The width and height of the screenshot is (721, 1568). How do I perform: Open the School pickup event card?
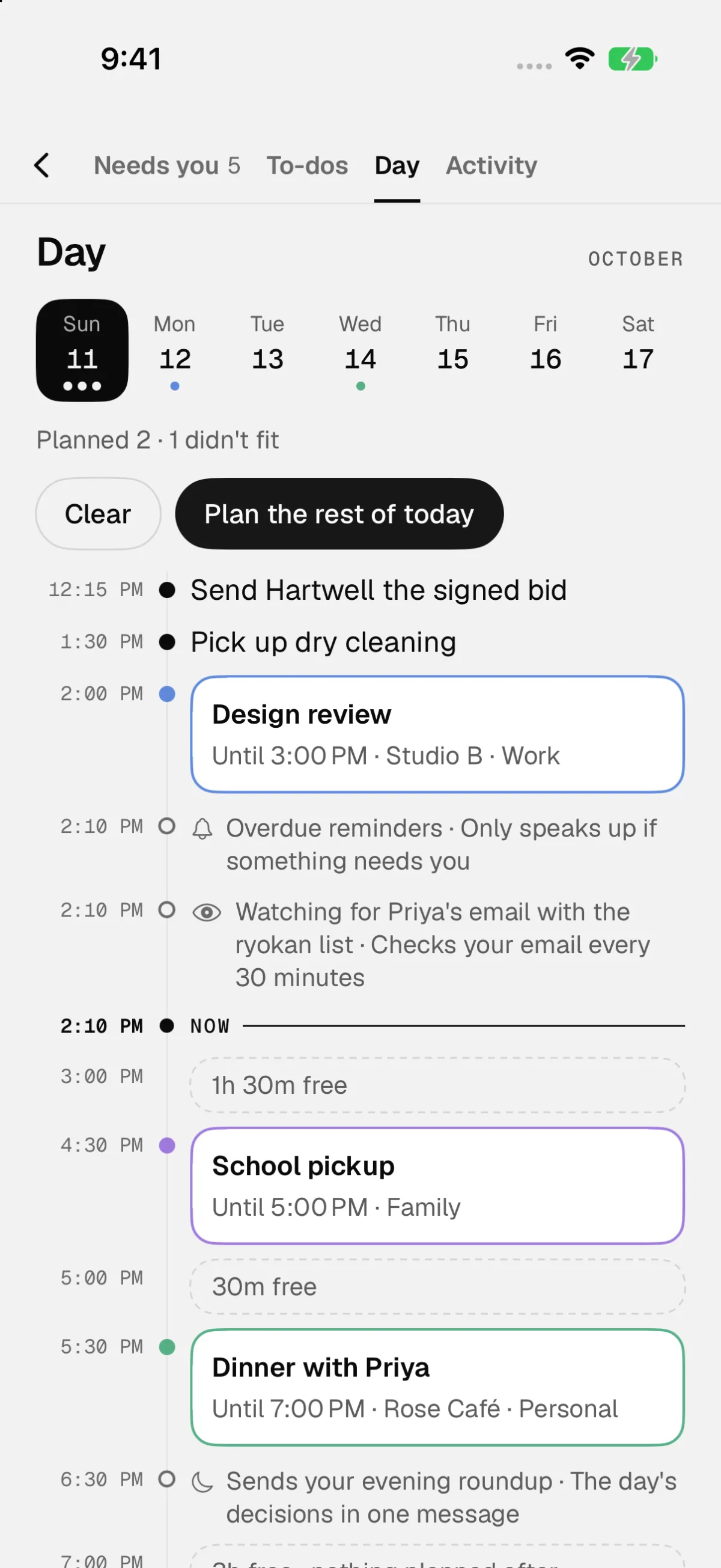437,1186
